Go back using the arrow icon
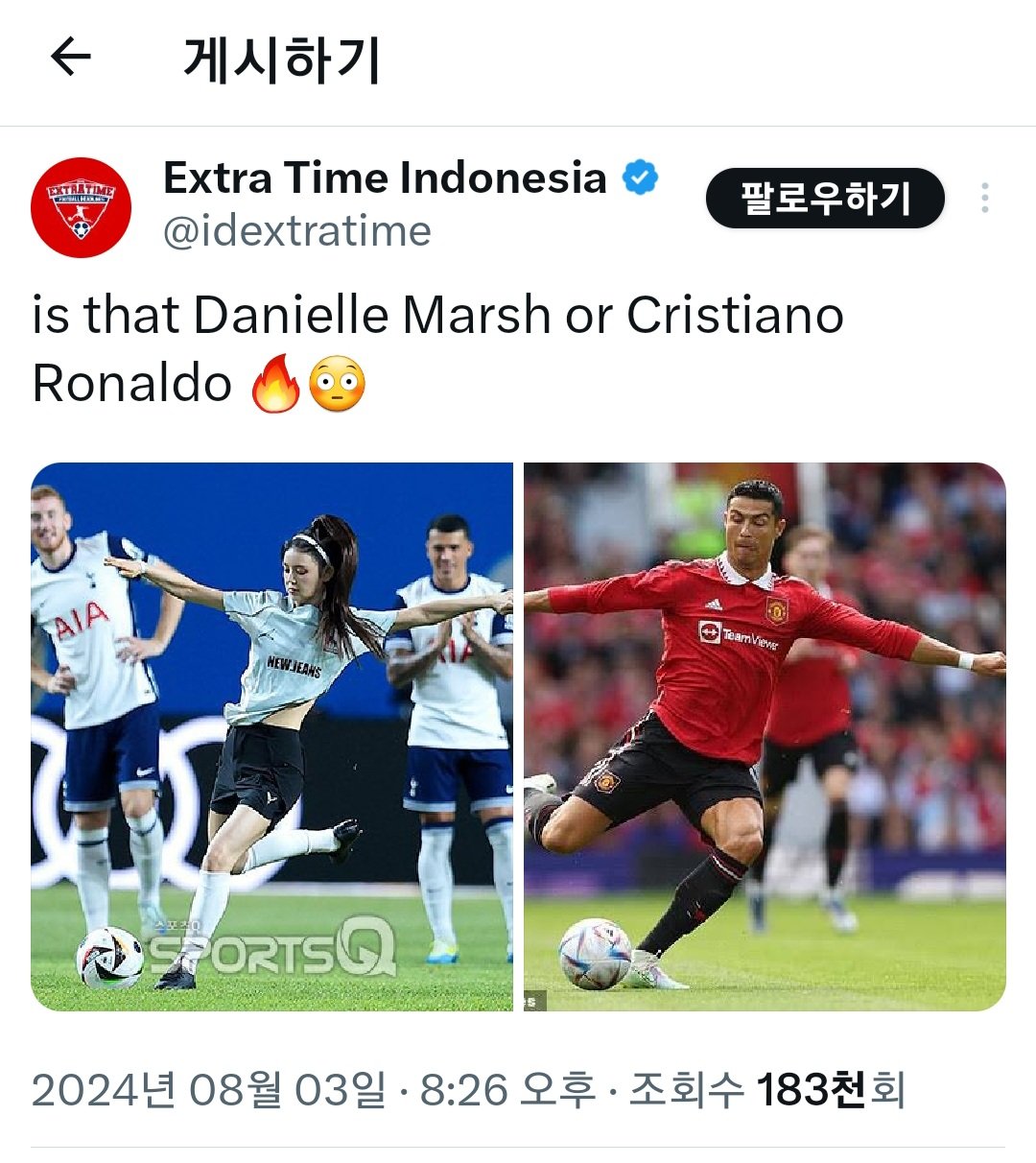The height and width of the screenshot is (1163, 1036). [x=71, y=58]
